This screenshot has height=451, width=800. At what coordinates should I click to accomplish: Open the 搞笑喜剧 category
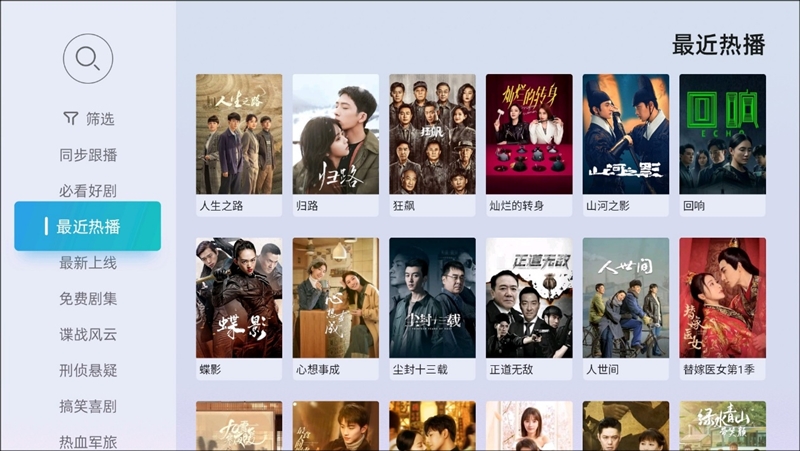[x=88, y=406]
